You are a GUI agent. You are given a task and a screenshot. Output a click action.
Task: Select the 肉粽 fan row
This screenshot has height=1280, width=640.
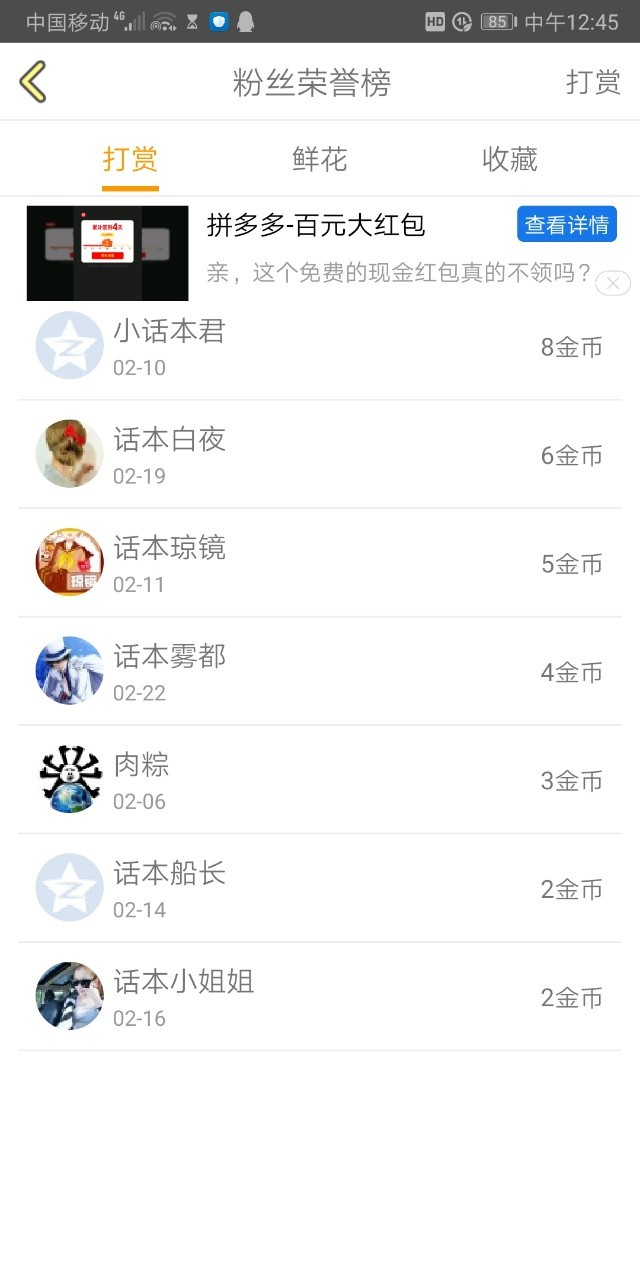[320, 780]
